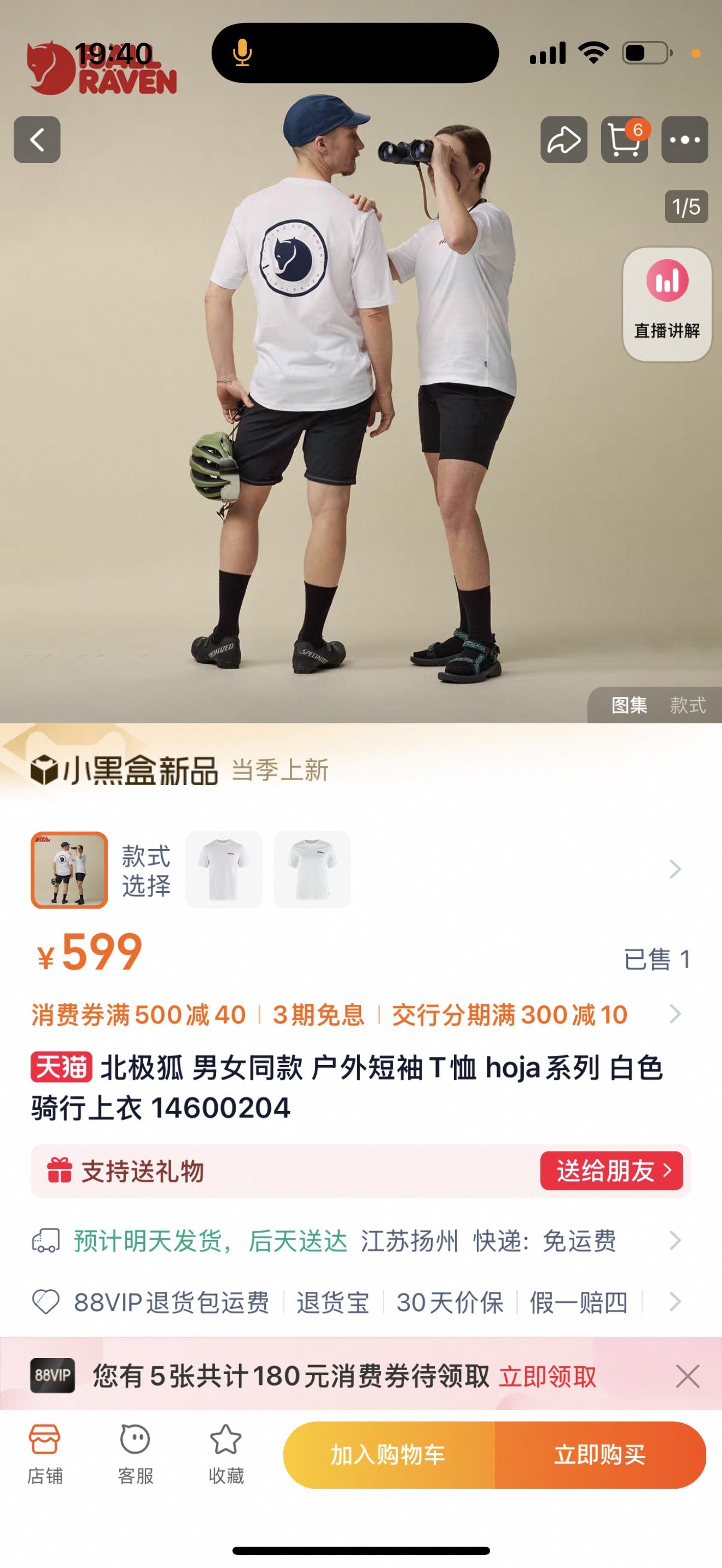Tap 加入购物车 to add to cart
This screenshot has height=1568, width=722.
click(388, 1455)
